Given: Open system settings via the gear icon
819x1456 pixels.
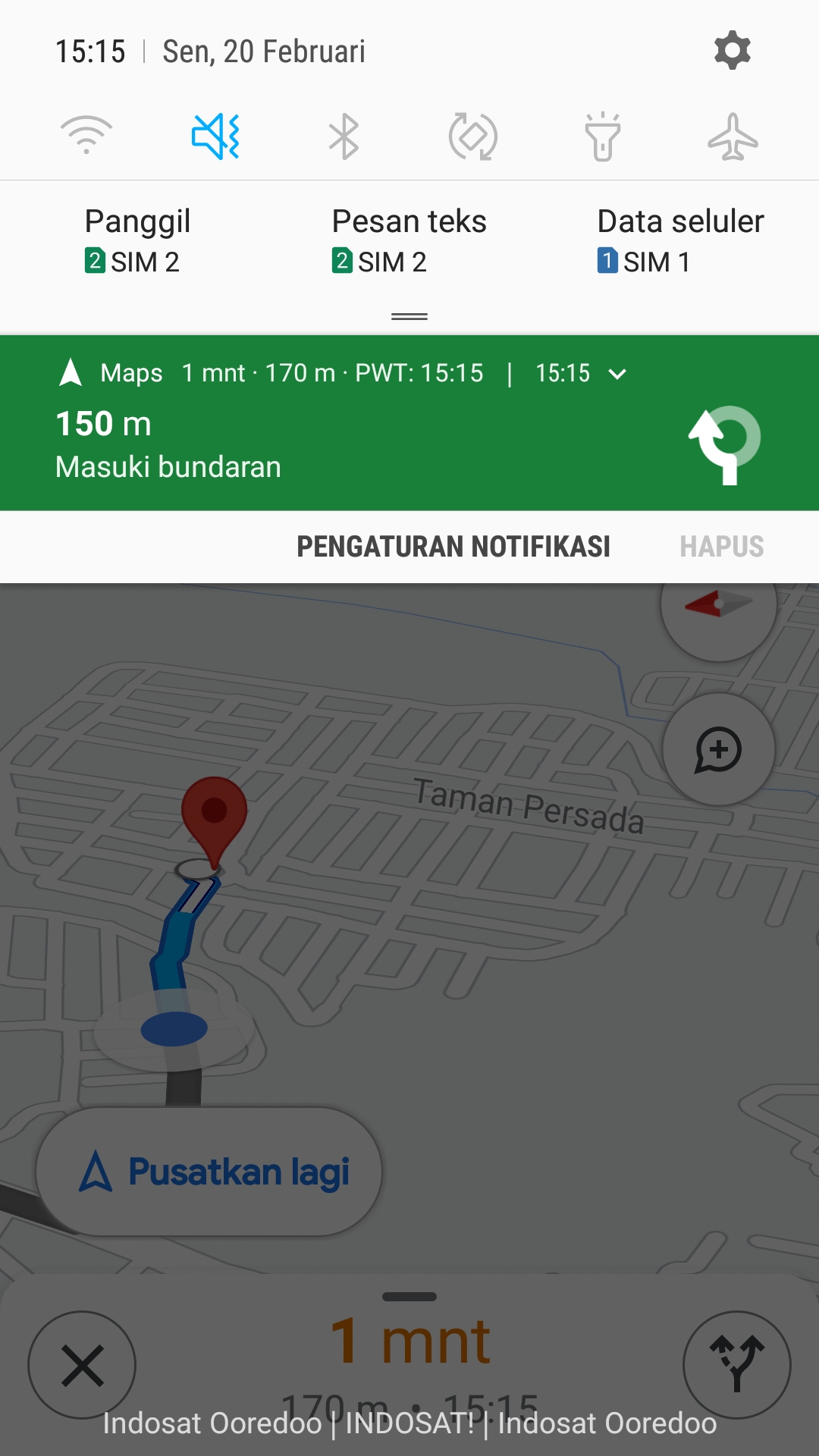Looking at the screenshot, I should tap(732, 51).
